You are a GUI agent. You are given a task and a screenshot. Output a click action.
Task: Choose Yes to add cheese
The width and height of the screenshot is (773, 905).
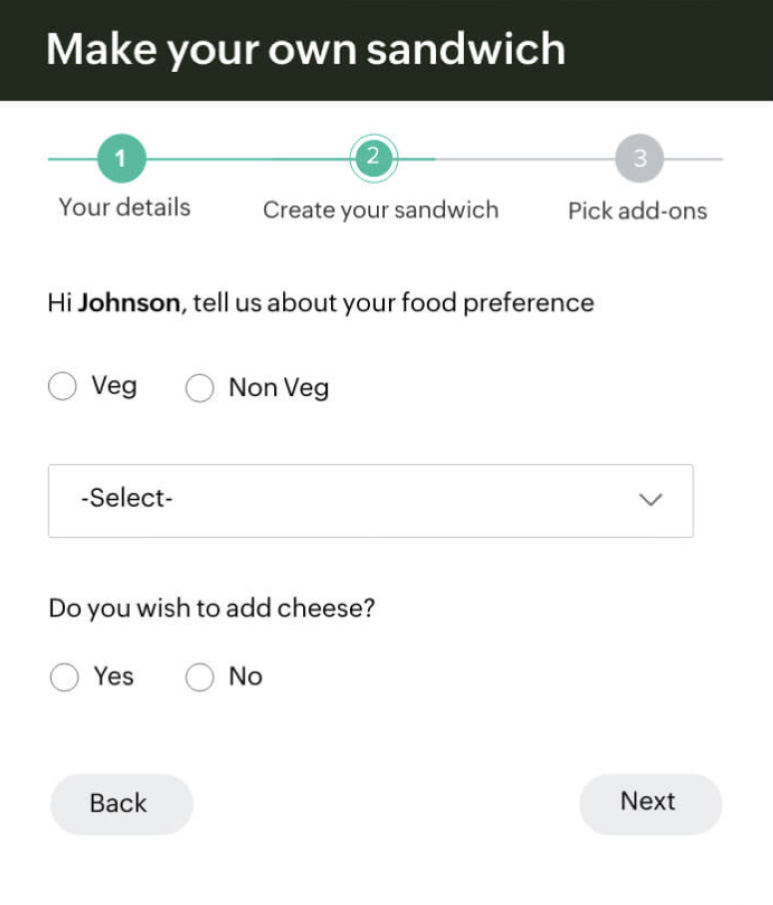point(64,676)
